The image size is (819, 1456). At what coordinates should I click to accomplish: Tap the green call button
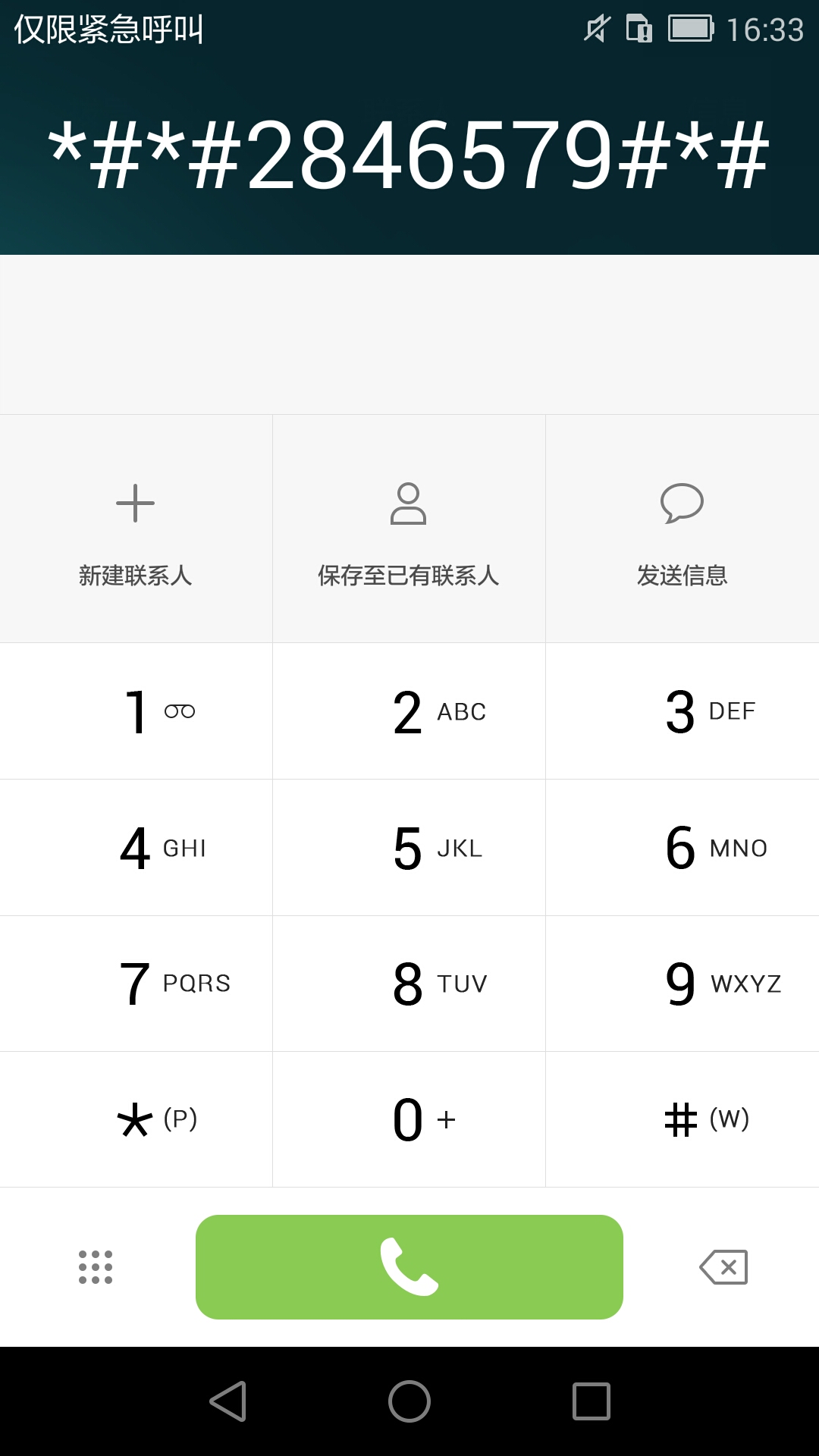(409, 1267)
